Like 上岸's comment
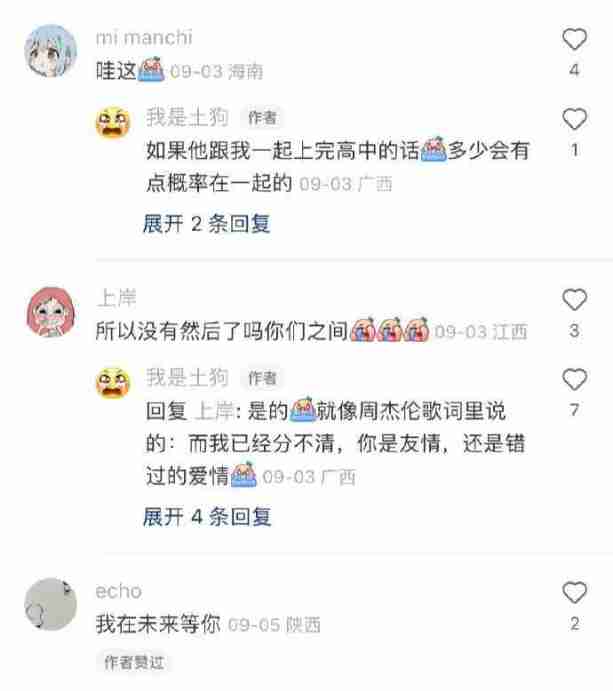 coord(574,299)
